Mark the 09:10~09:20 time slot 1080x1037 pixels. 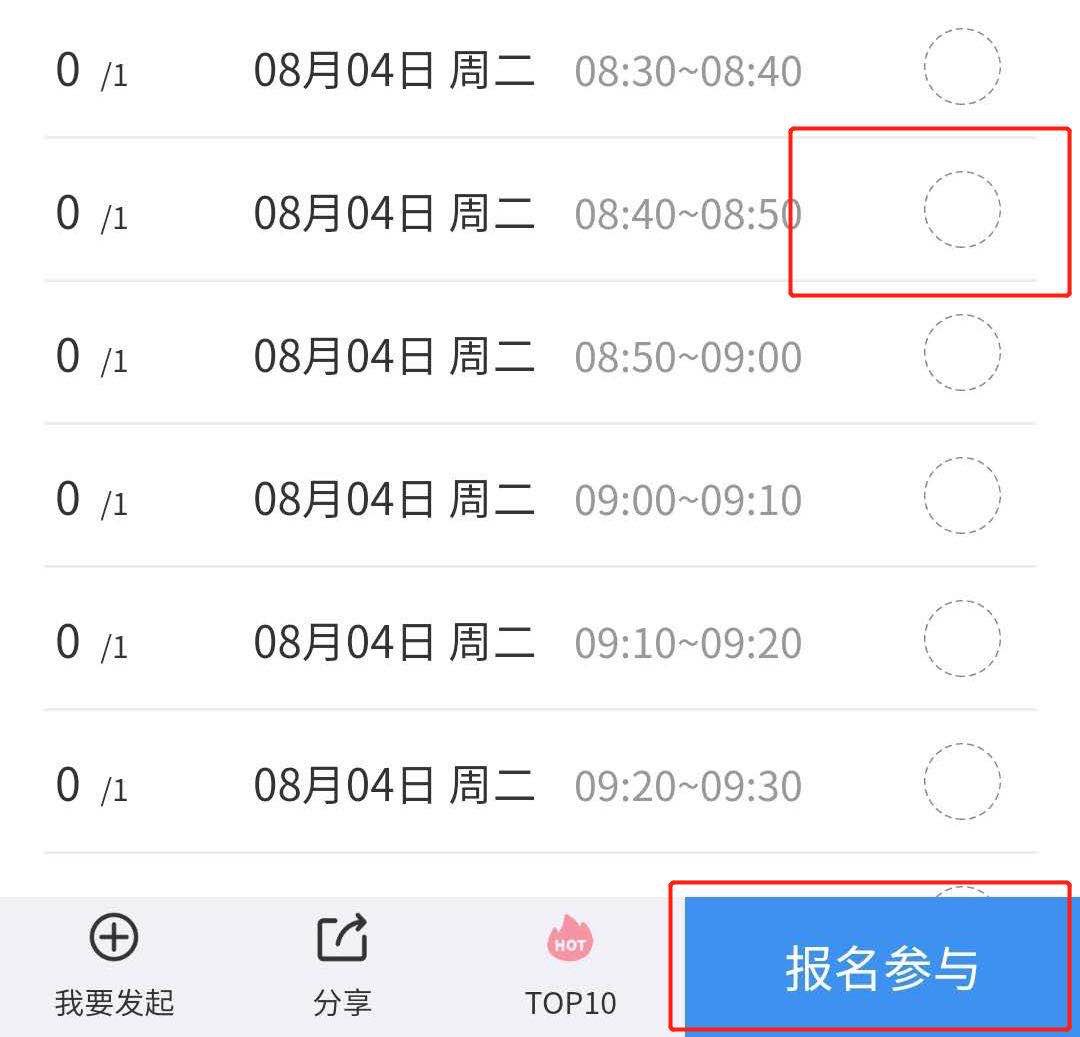[x=961, y=639]
